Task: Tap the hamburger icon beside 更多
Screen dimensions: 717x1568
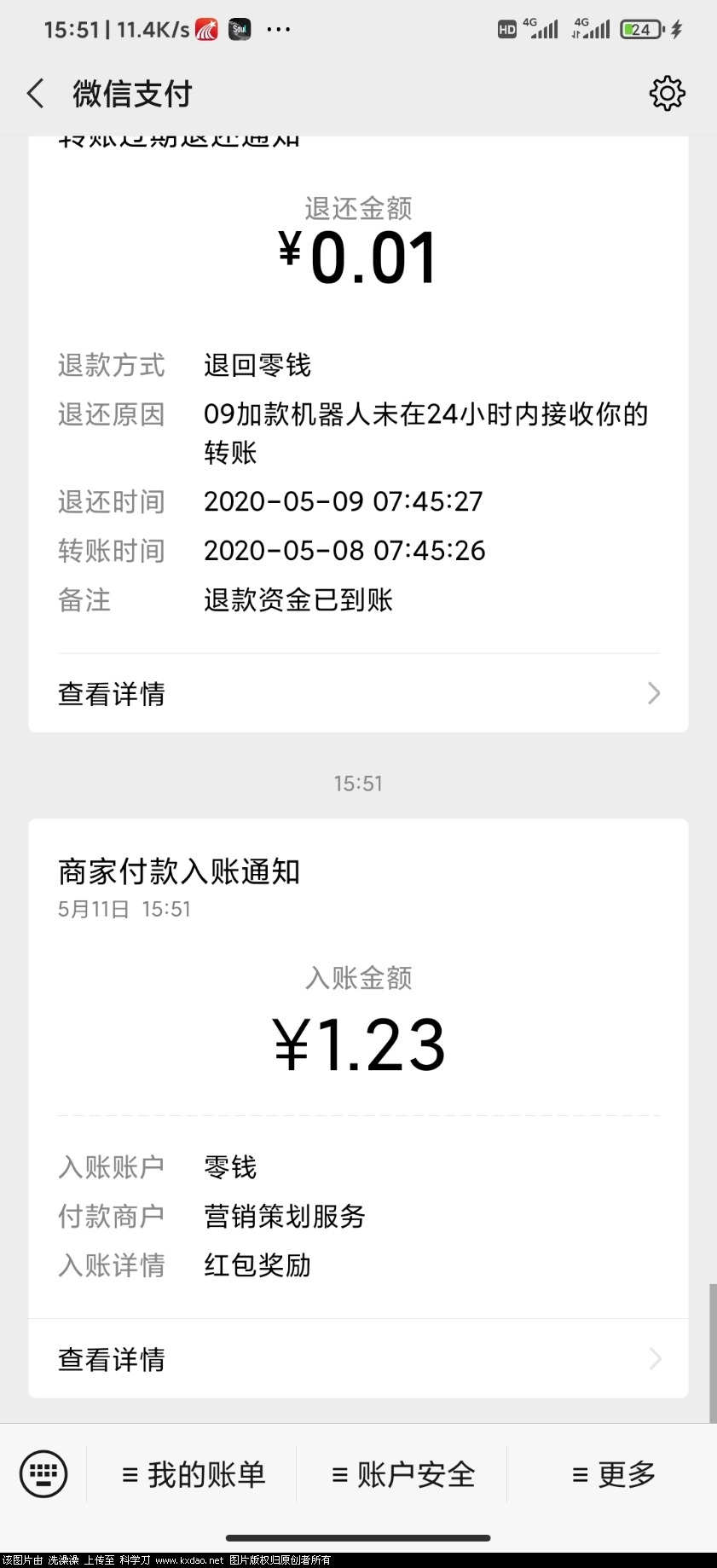Action: tap(581, 1474)
